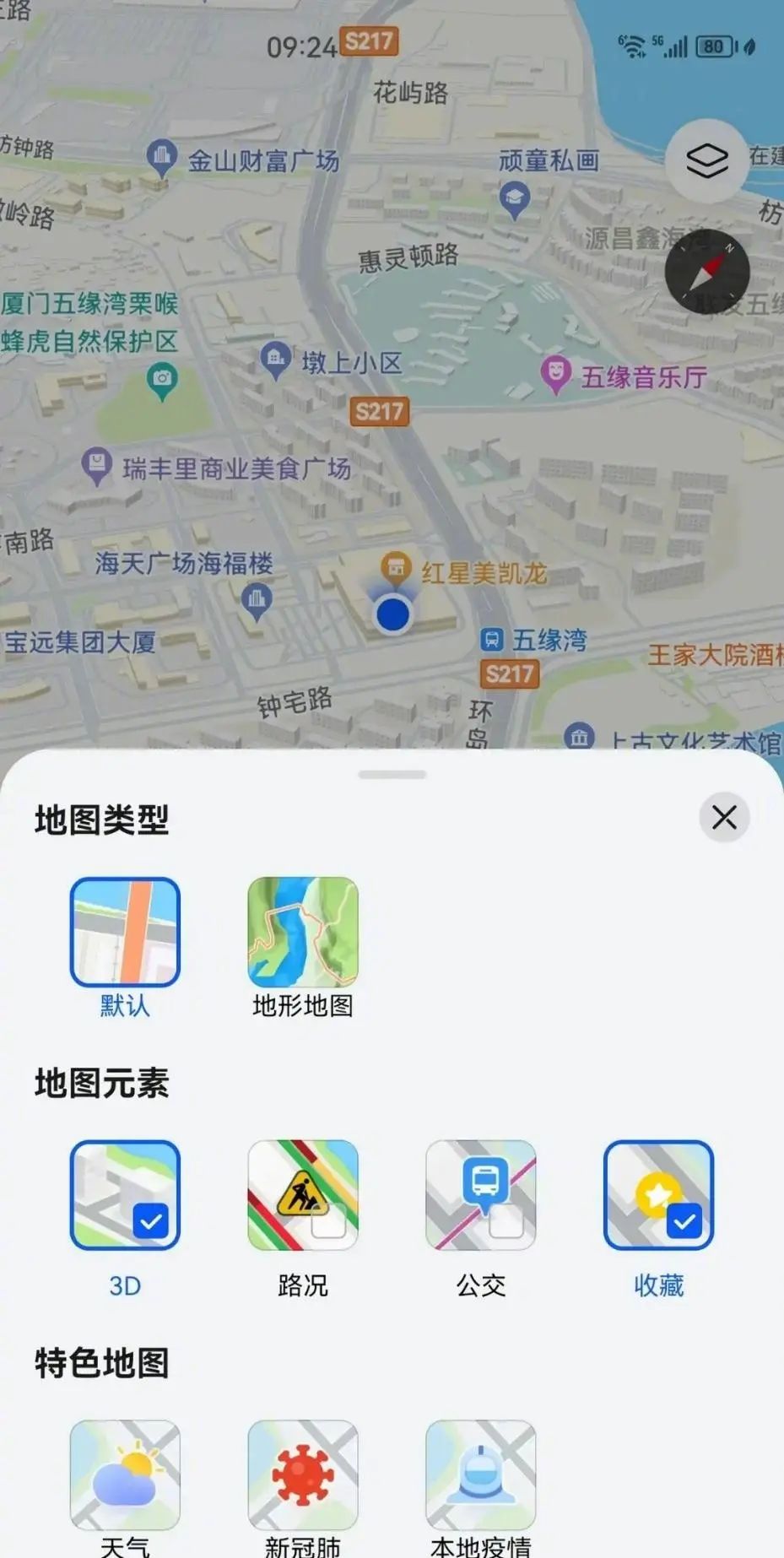Select the 默认 map type
The width and height of the screenshot is (784, 1558).
(x=125, y=933)
